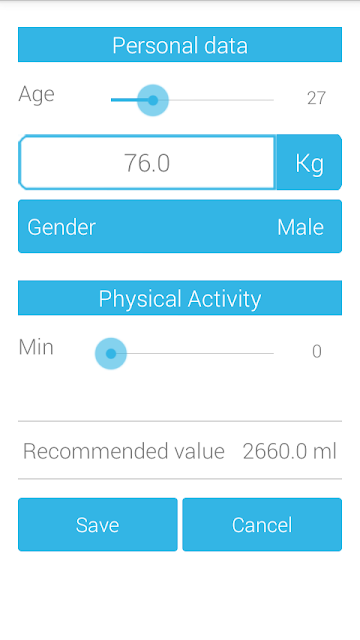Edit the weight field showing 76.0
Viewport: 360px width, 640px height.
[147, 162]
